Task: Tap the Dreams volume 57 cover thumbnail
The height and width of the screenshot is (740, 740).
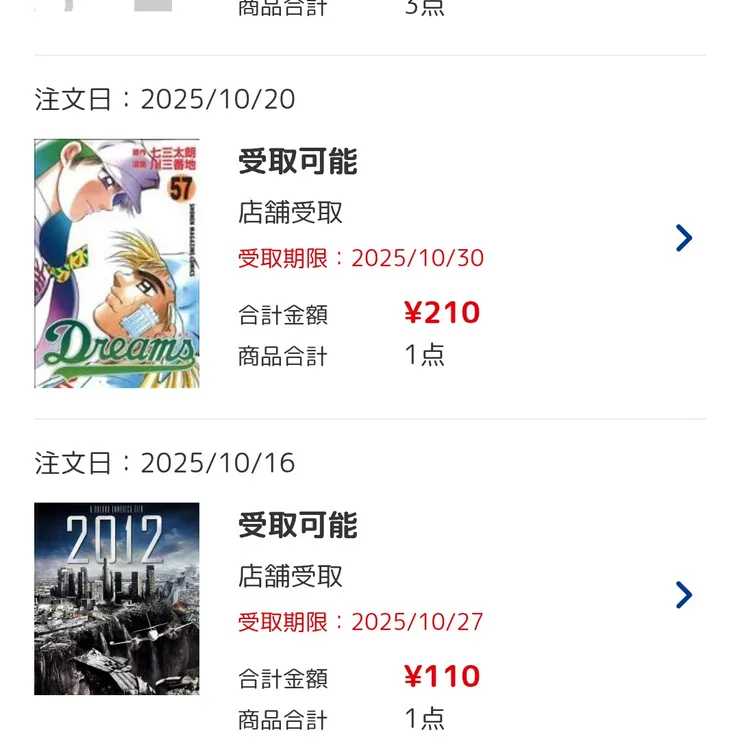Action: tap(117, 263)
